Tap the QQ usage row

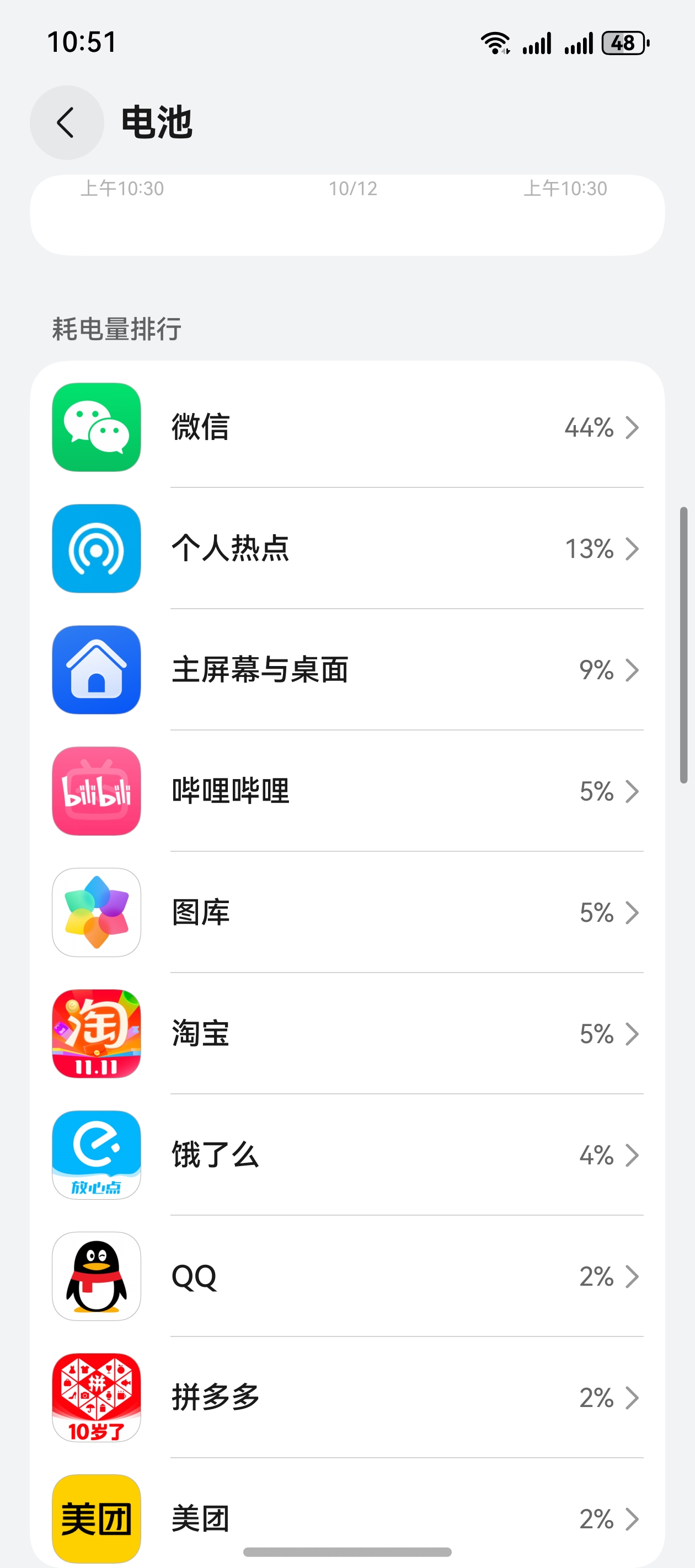click(x=347, y=1276)
